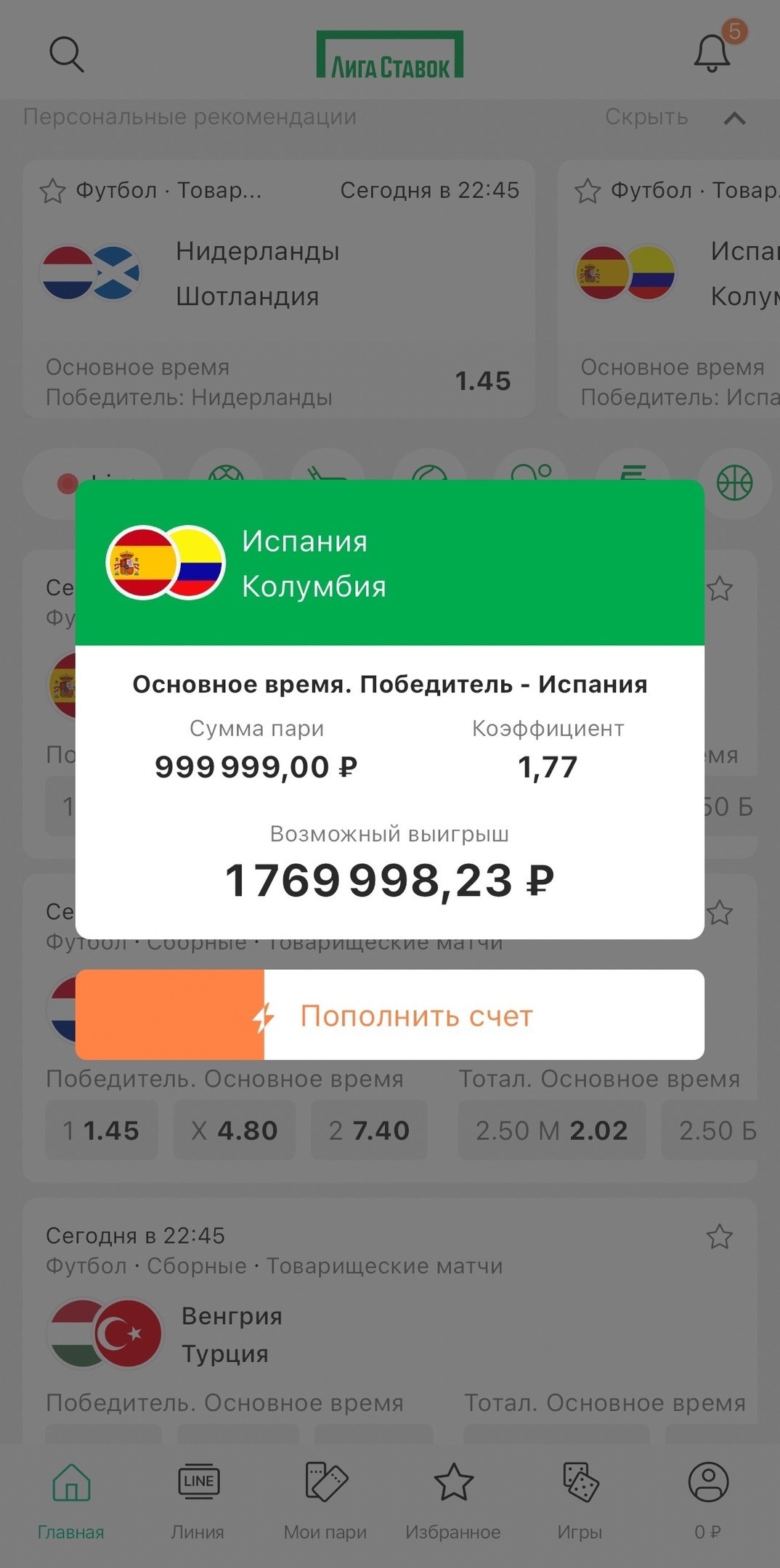This screenshot has height=1568, width=780.
Task: Tap the Пополнить счет button
Action: pos(390,1015)
